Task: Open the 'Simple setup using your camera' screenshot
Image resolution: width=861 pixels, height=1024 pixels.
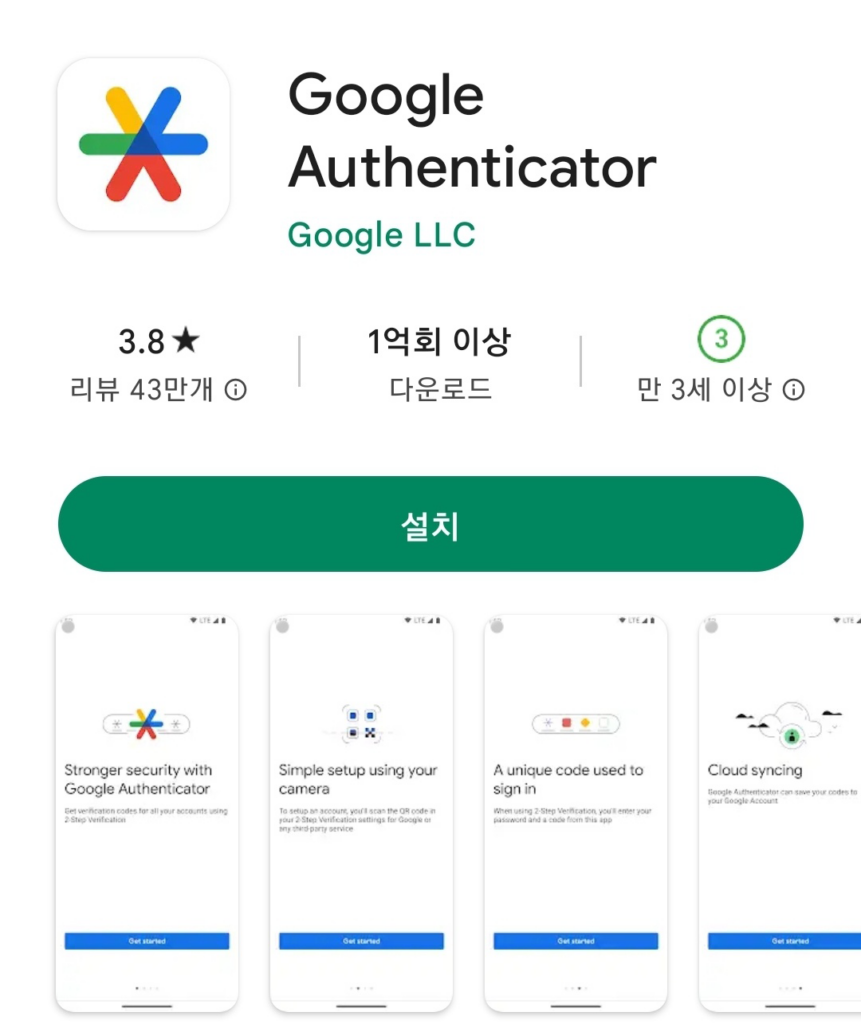Action: pyautogui.click(x=361, y=812)
